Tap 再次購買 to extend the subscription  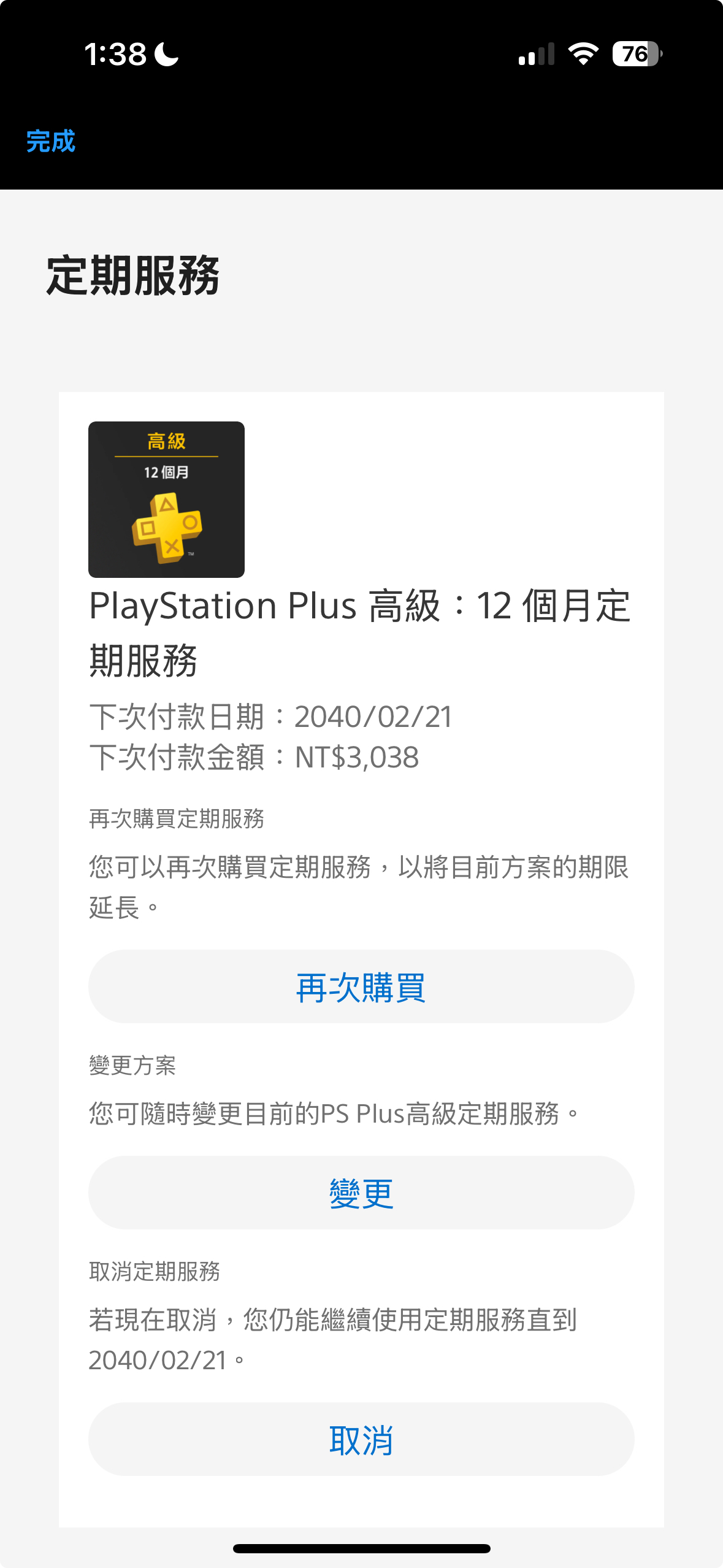pyautogui.click(x=361, y=986)
